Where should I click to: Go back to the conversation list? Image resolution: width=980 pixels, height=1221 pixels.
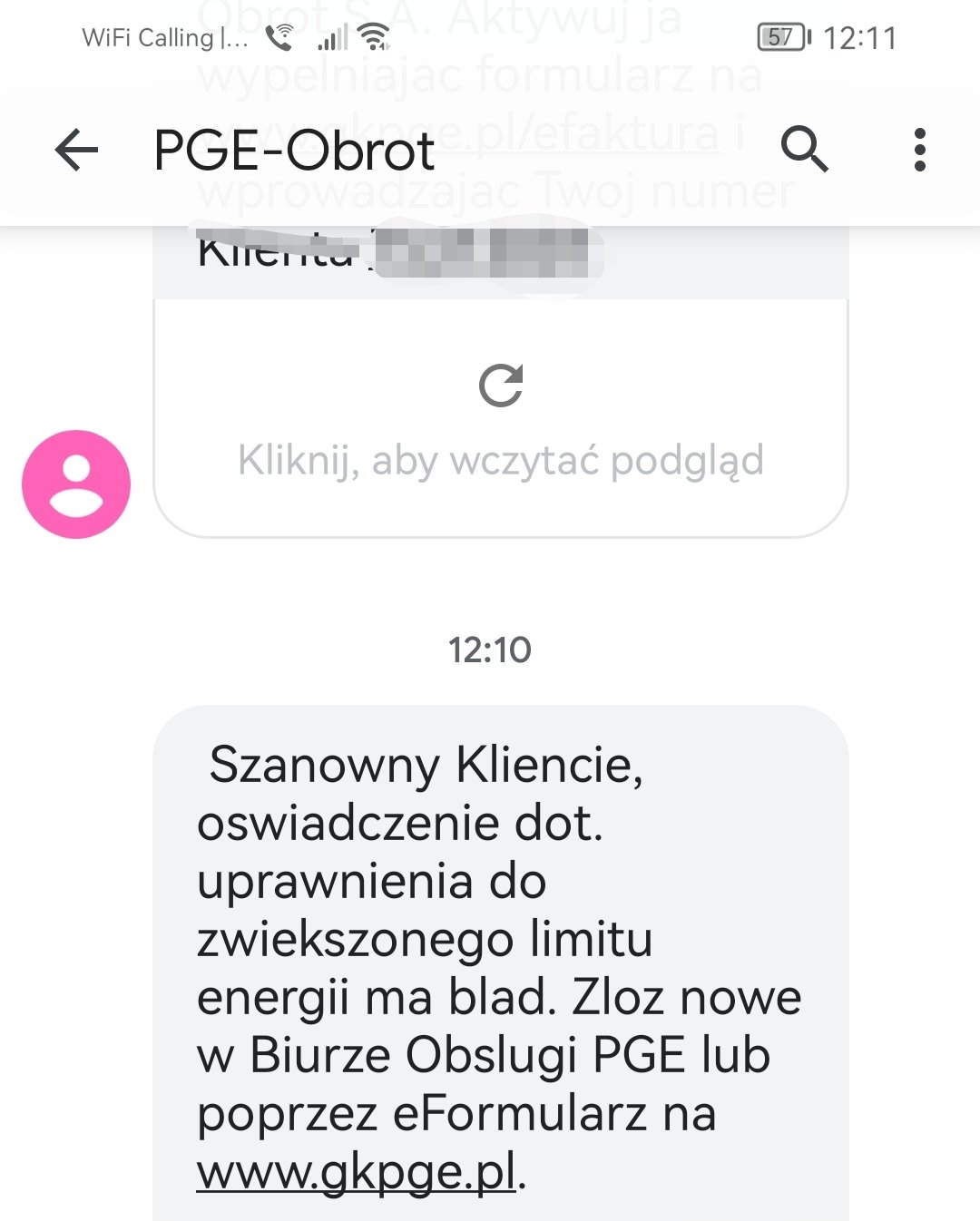76,150
